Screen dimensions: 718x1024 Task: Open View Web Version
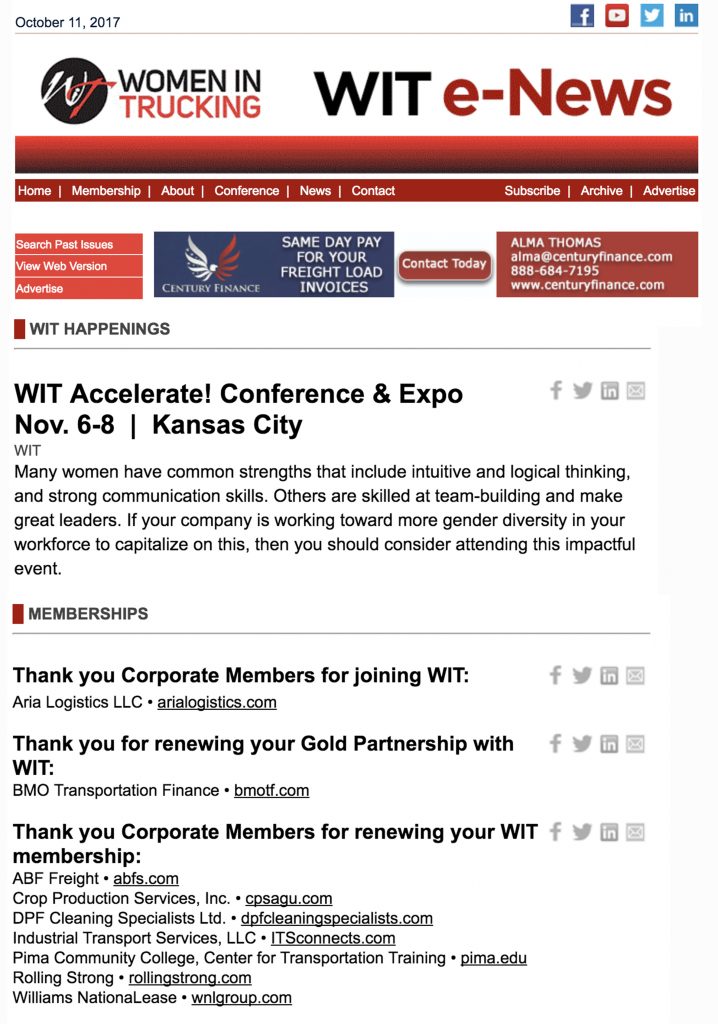(x=61, y=266)
